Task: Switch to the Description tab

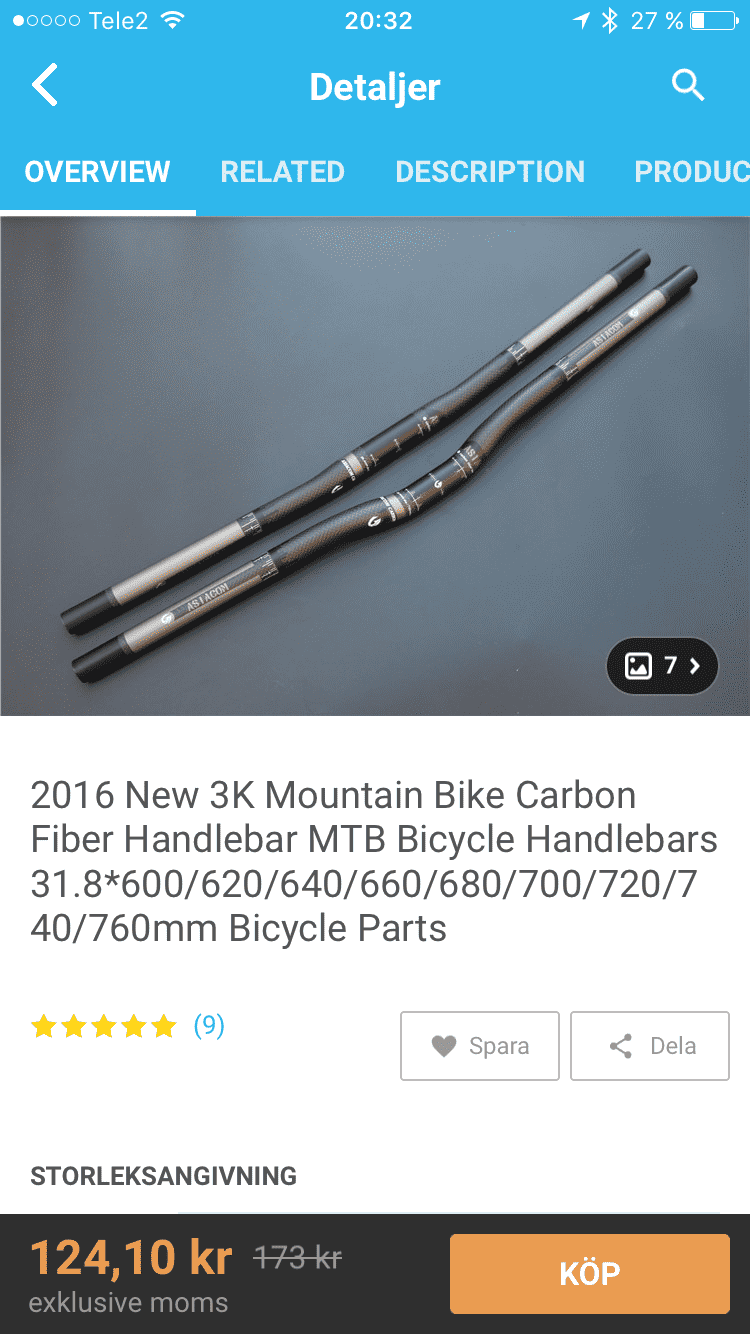Action: click(x=490, y=172)
